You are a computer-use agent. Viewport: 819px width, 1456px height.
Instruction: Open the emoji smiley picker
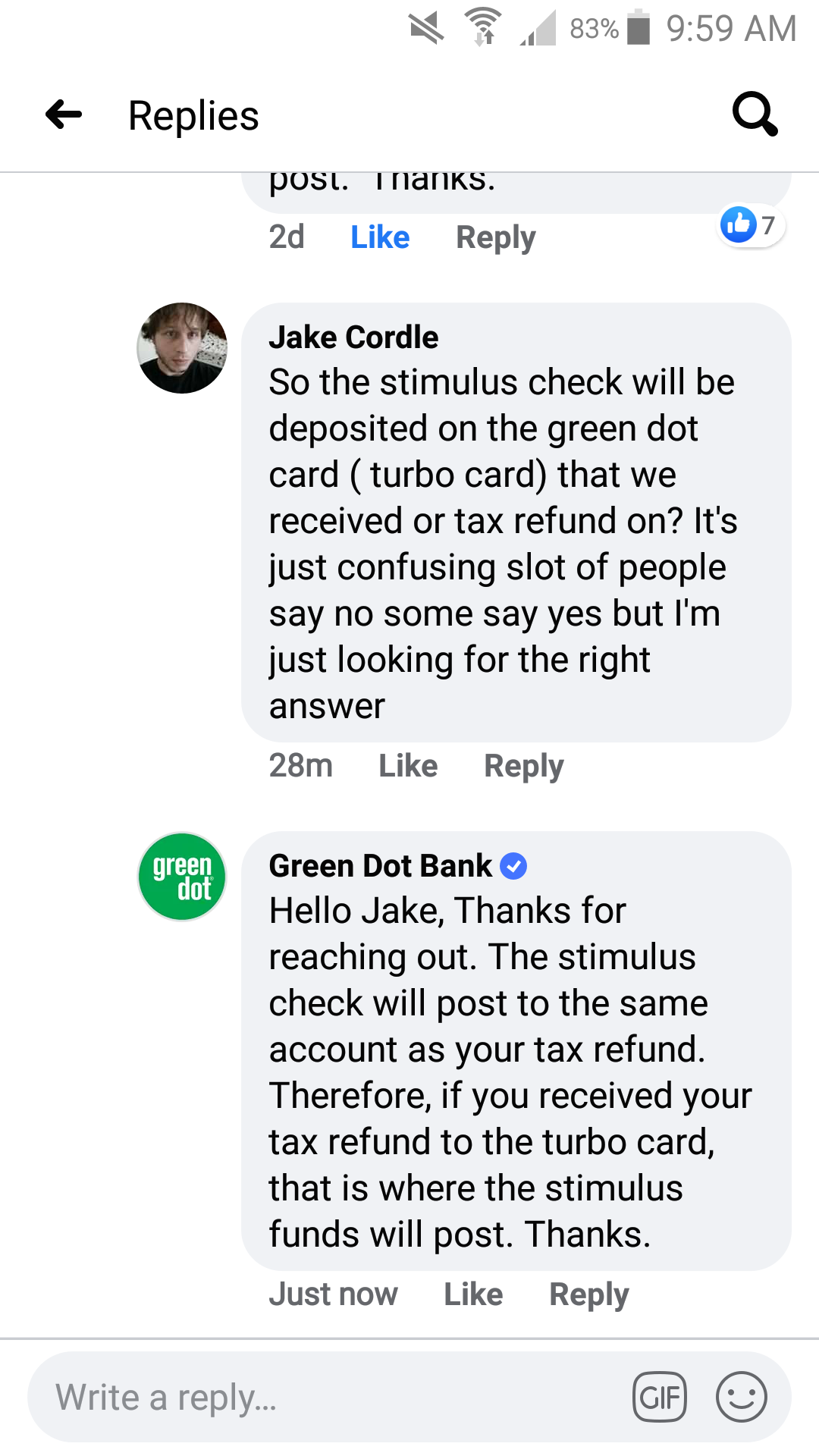pos(742,1397)
